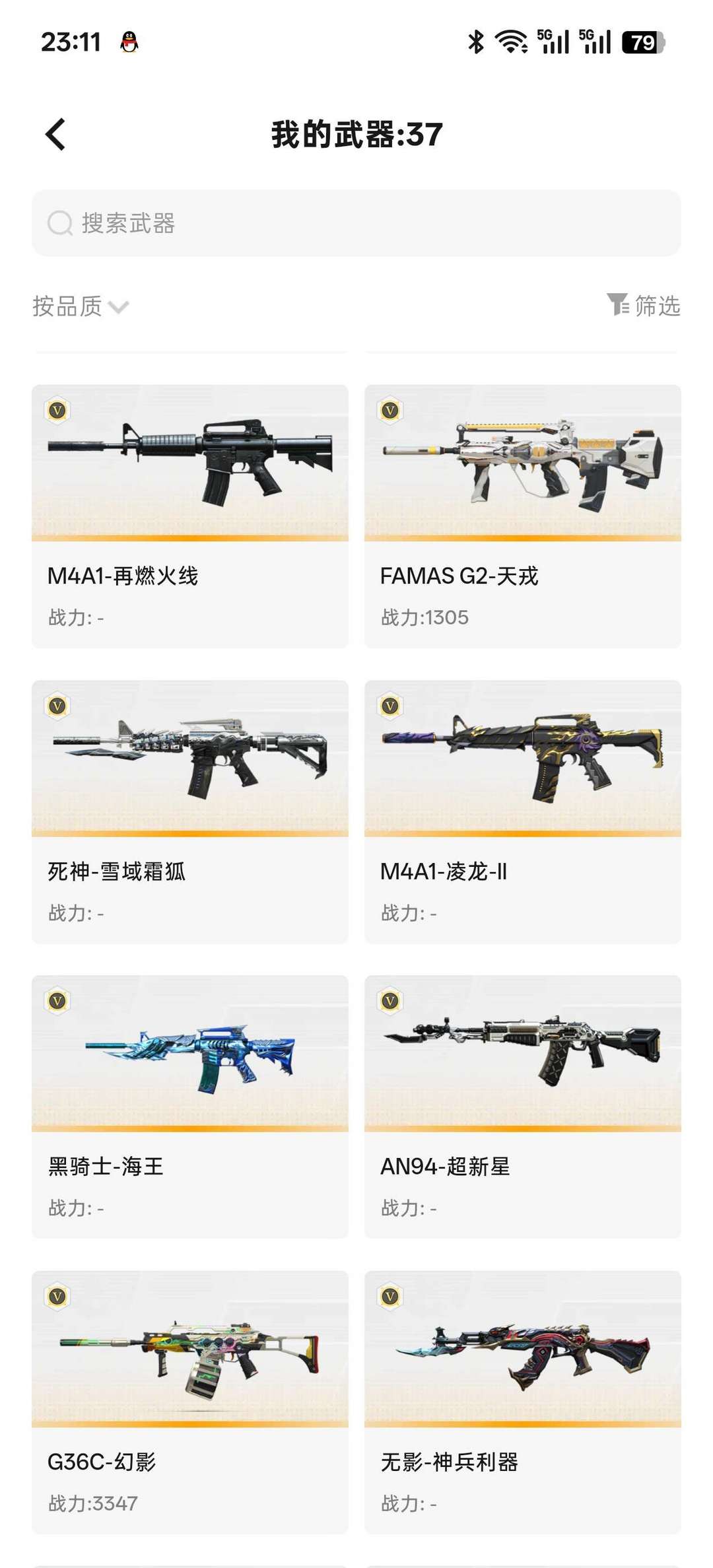
Task: View the AN94-超新星 weapon details
Action: pos(523,1107)
